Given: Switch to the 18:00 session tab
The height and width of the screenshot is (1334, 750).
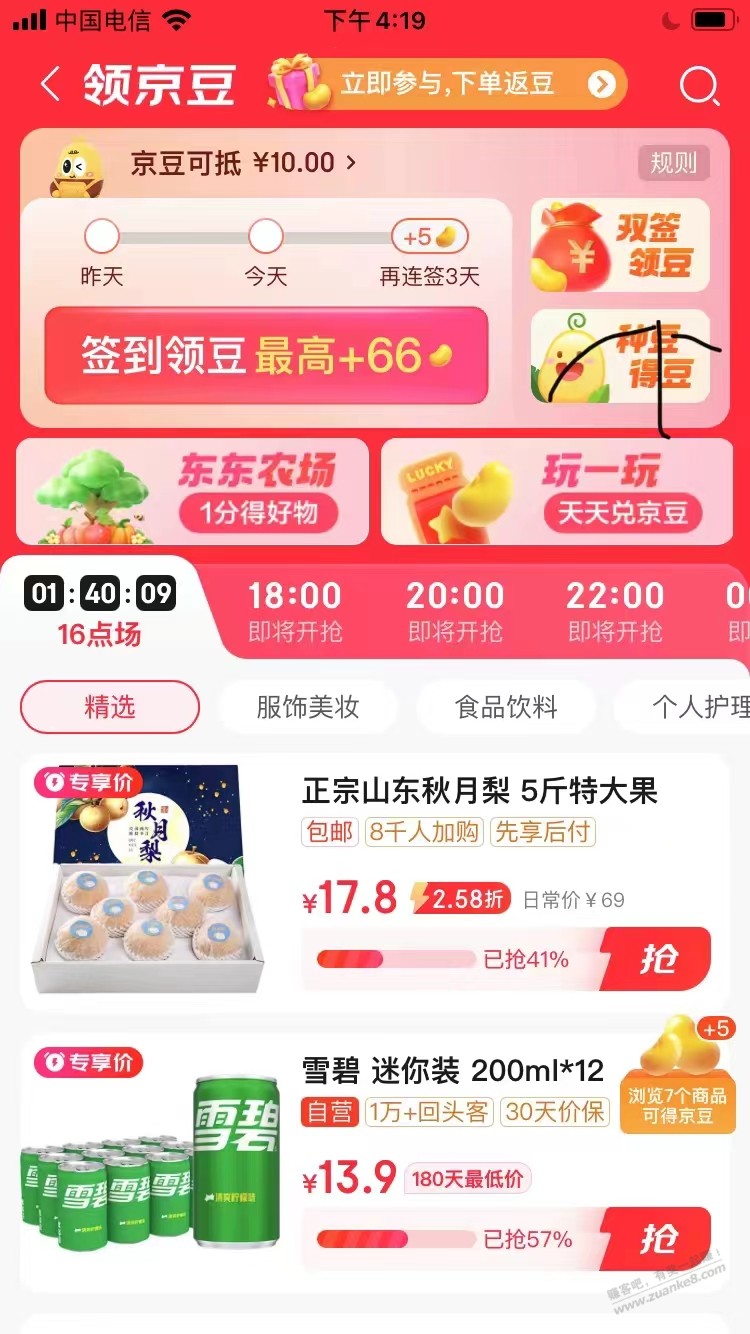Looking at the screenshot, I should pos(294,609).
